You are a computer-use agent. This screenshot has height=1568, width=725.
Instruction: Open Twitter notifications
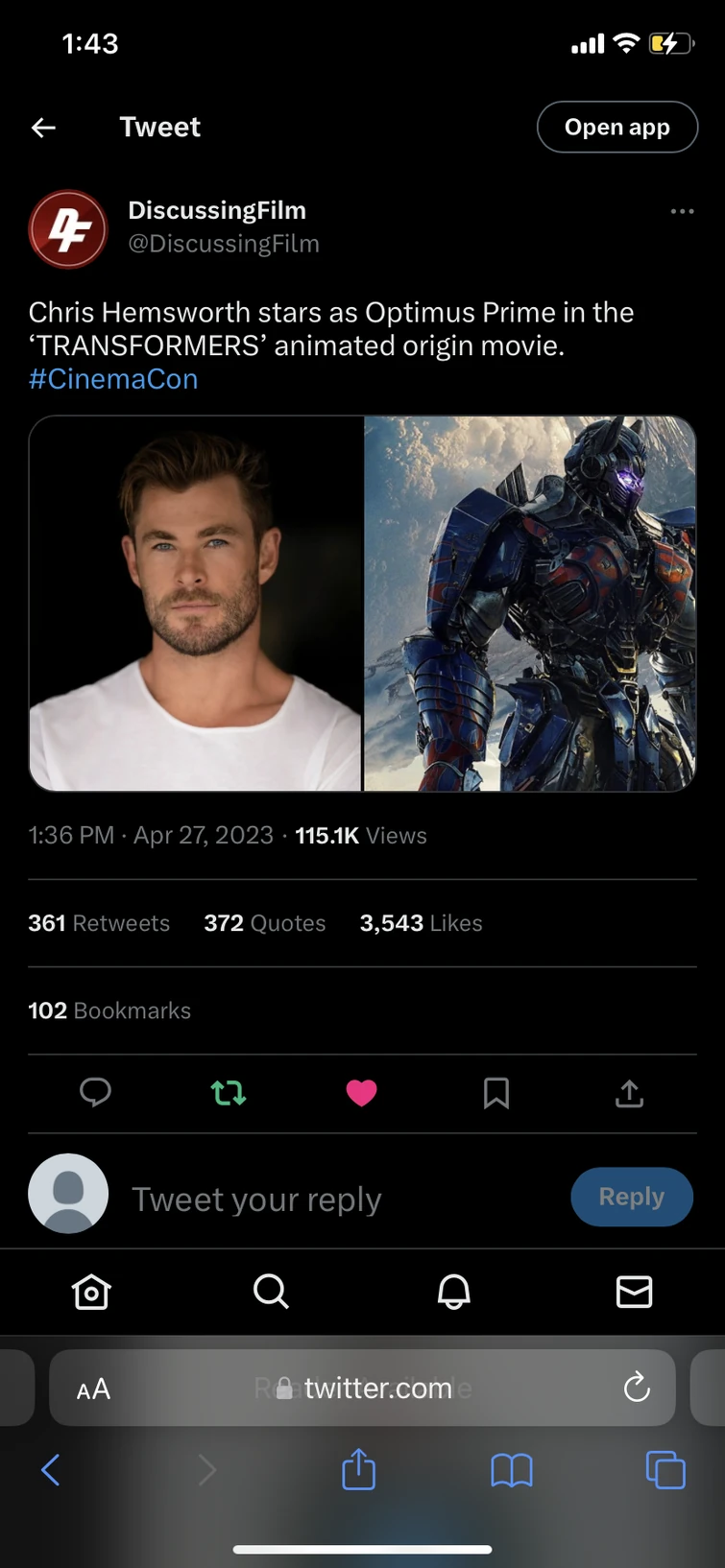[453, 1292]
